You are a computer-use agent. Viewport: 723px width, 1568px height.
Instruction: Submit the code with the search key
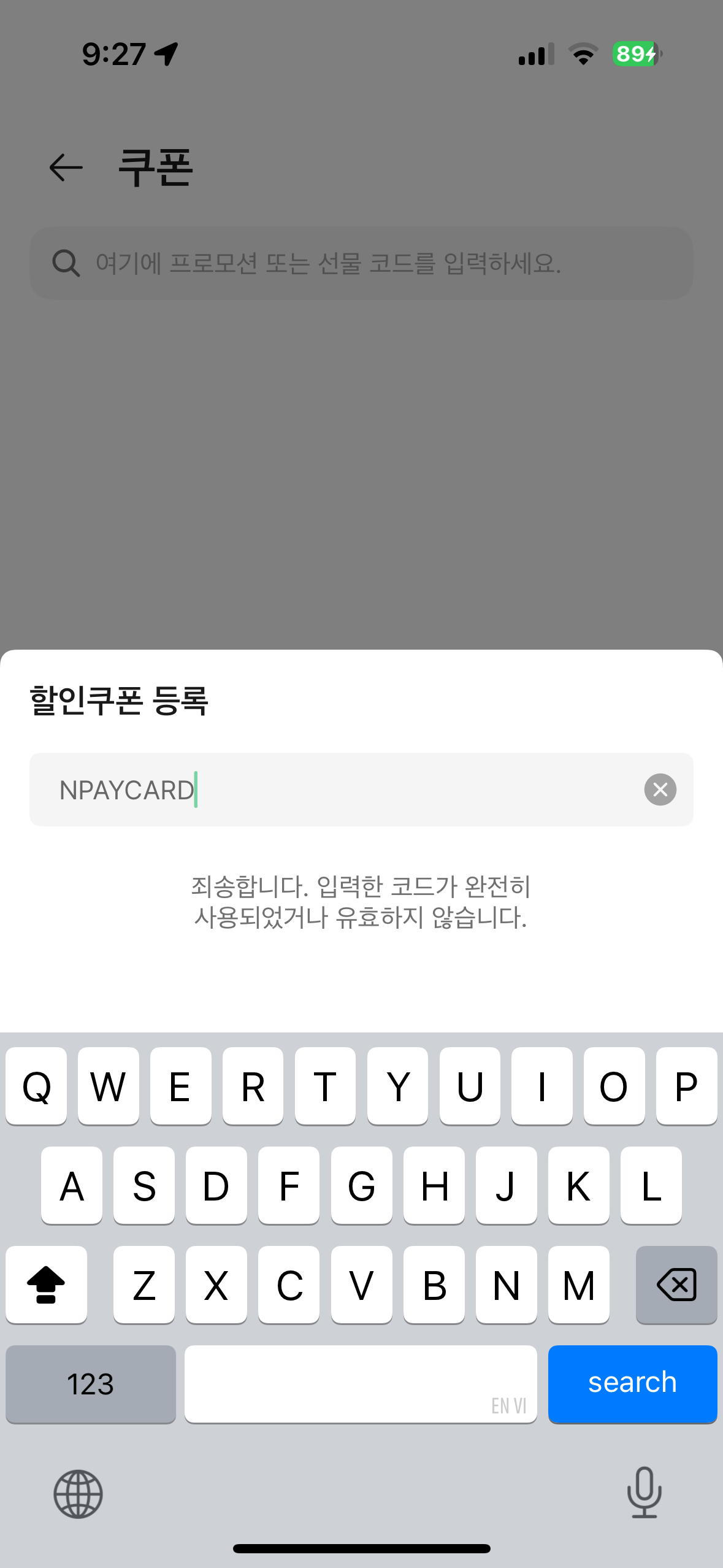point(632,1383)
